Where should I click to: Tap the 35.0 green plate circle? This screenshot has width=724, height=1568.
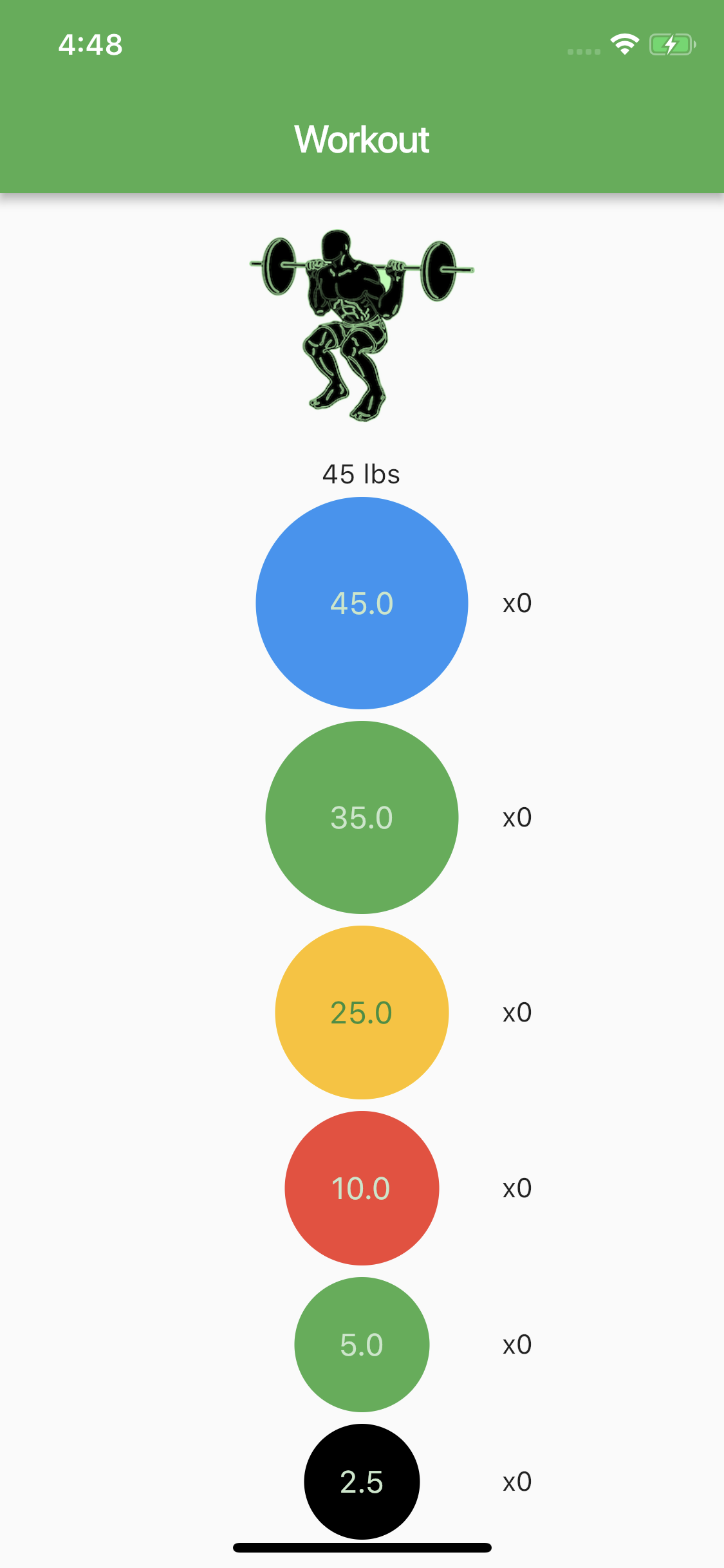(x=362, y=817)
